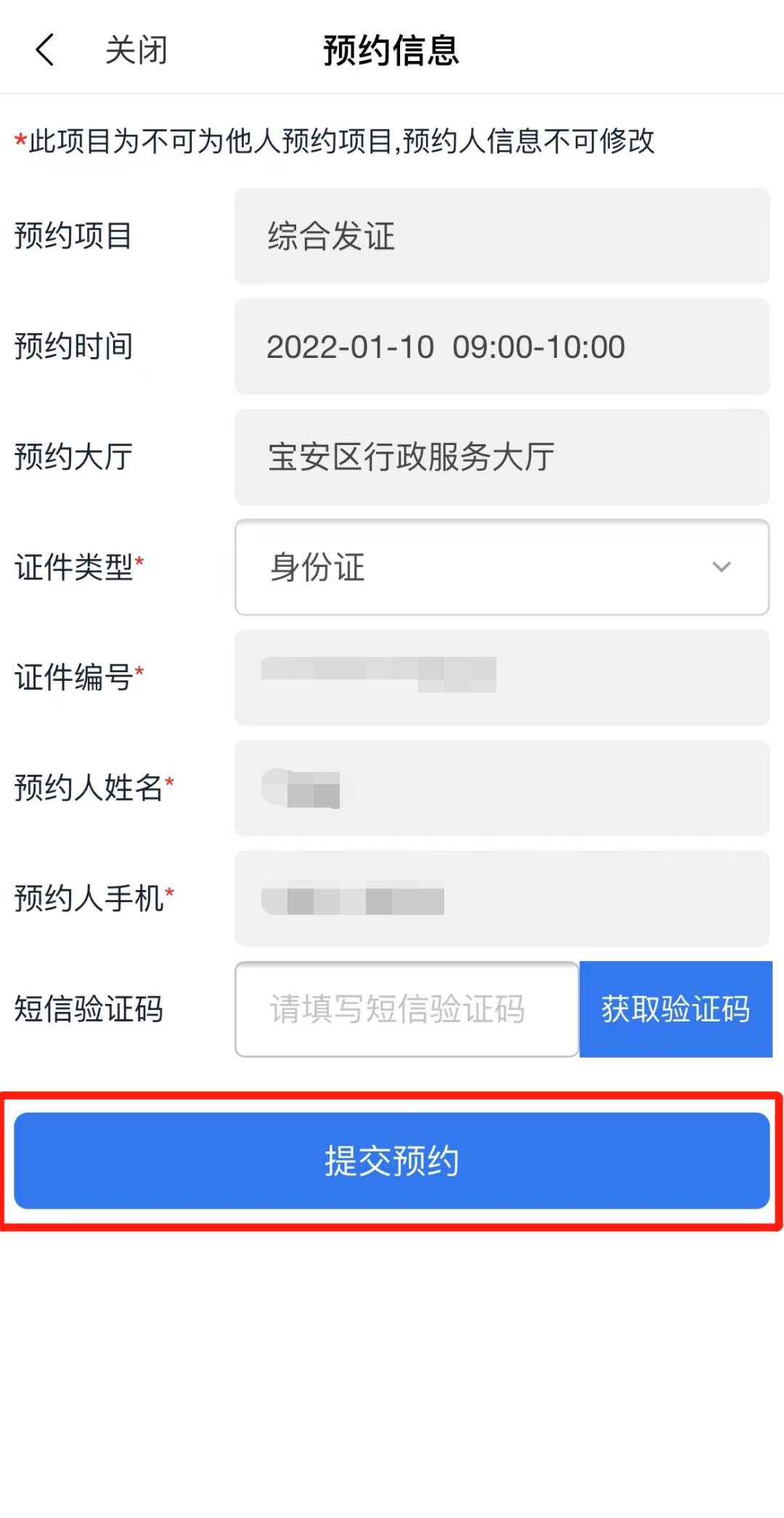784x1518 pixels.
Task: Tap 关闭 to close the page
Action: 136,50
